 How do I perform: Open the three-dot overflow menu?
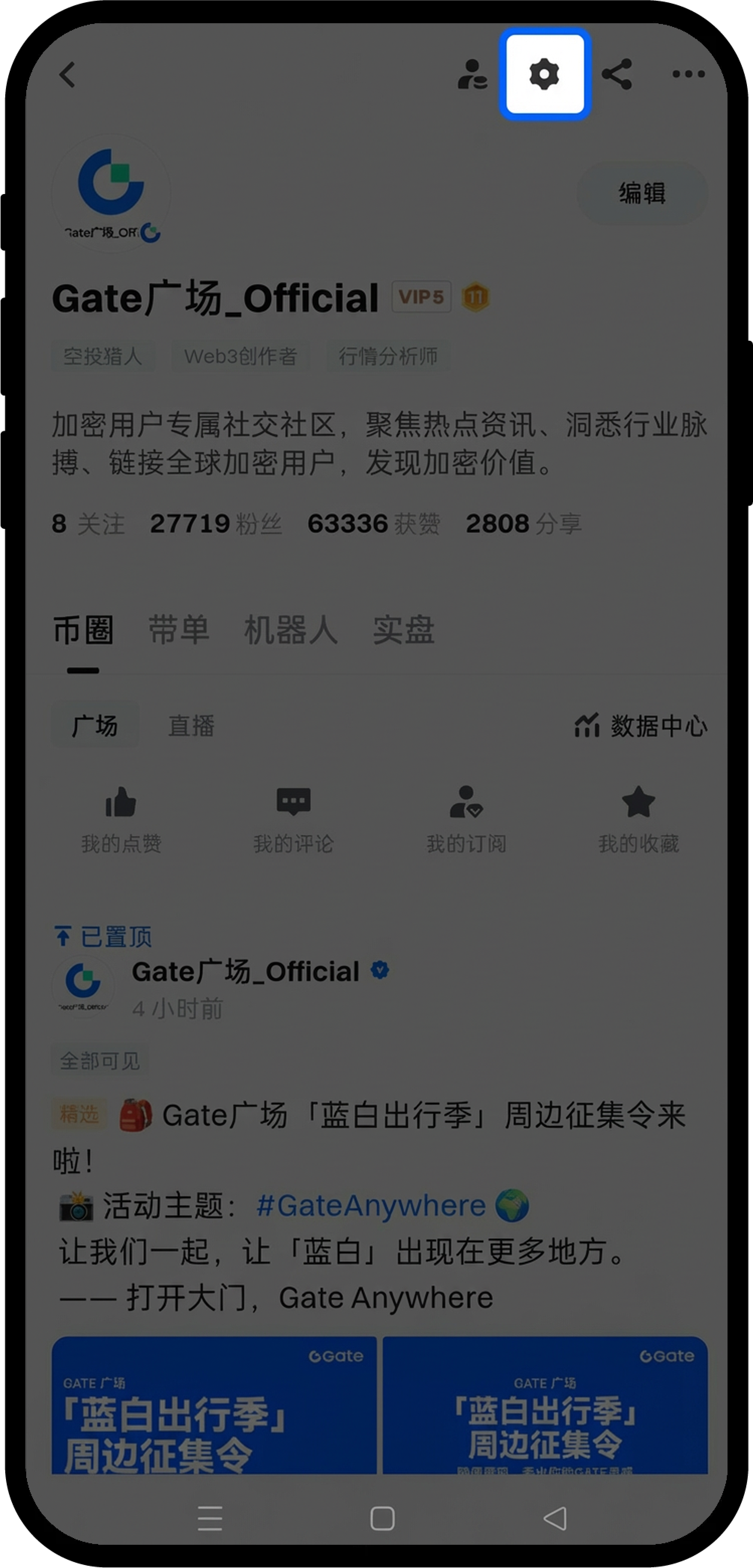[x=688, y=74]
